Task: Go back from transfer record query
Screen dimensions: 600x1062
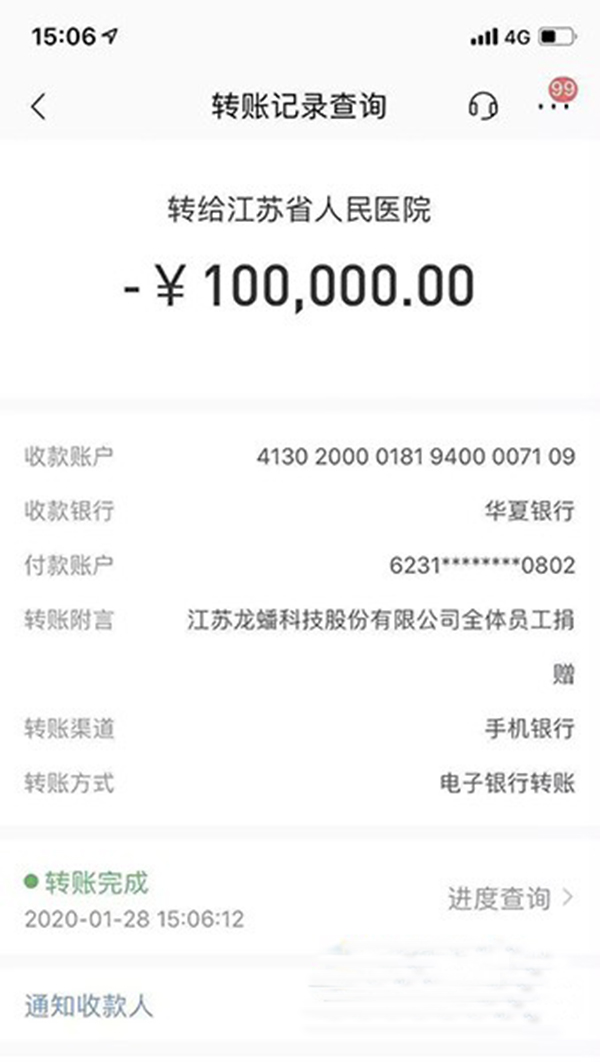Action: click(x=38, y=106)
